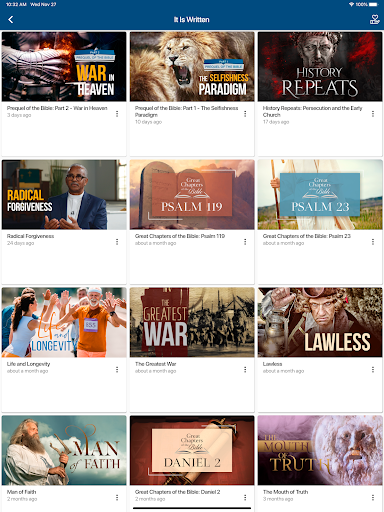Open options for the Lawless video
The image size is (384, 512).
(x=373, y=370)
